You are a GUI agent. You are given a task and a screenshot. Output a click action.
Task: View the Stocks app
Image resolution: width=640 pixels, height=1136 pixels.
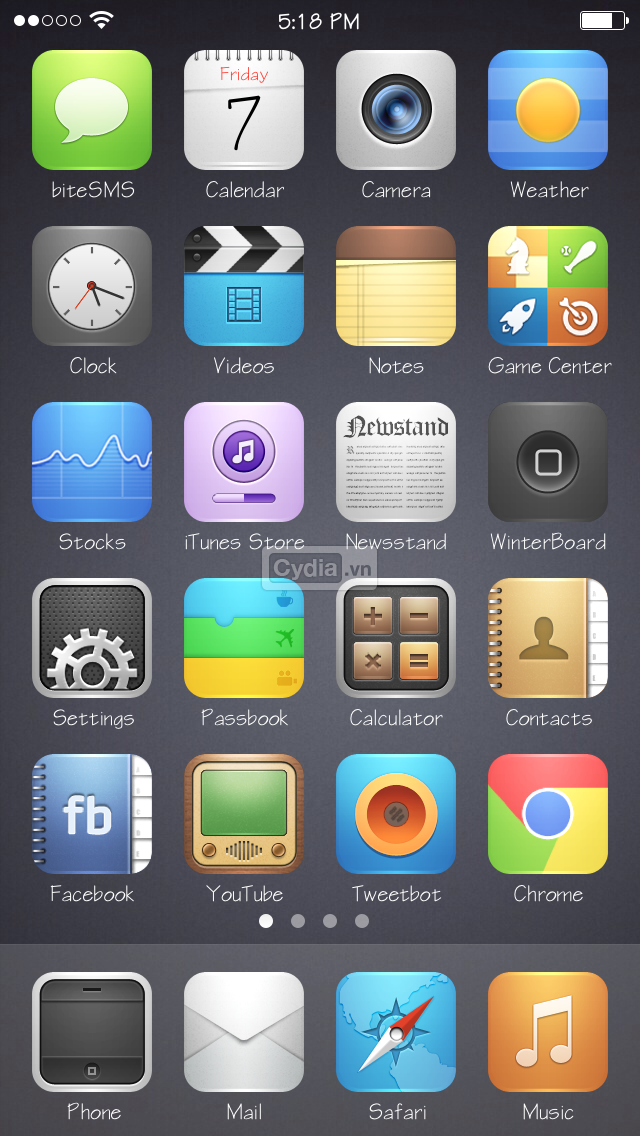tap(92, 462)
